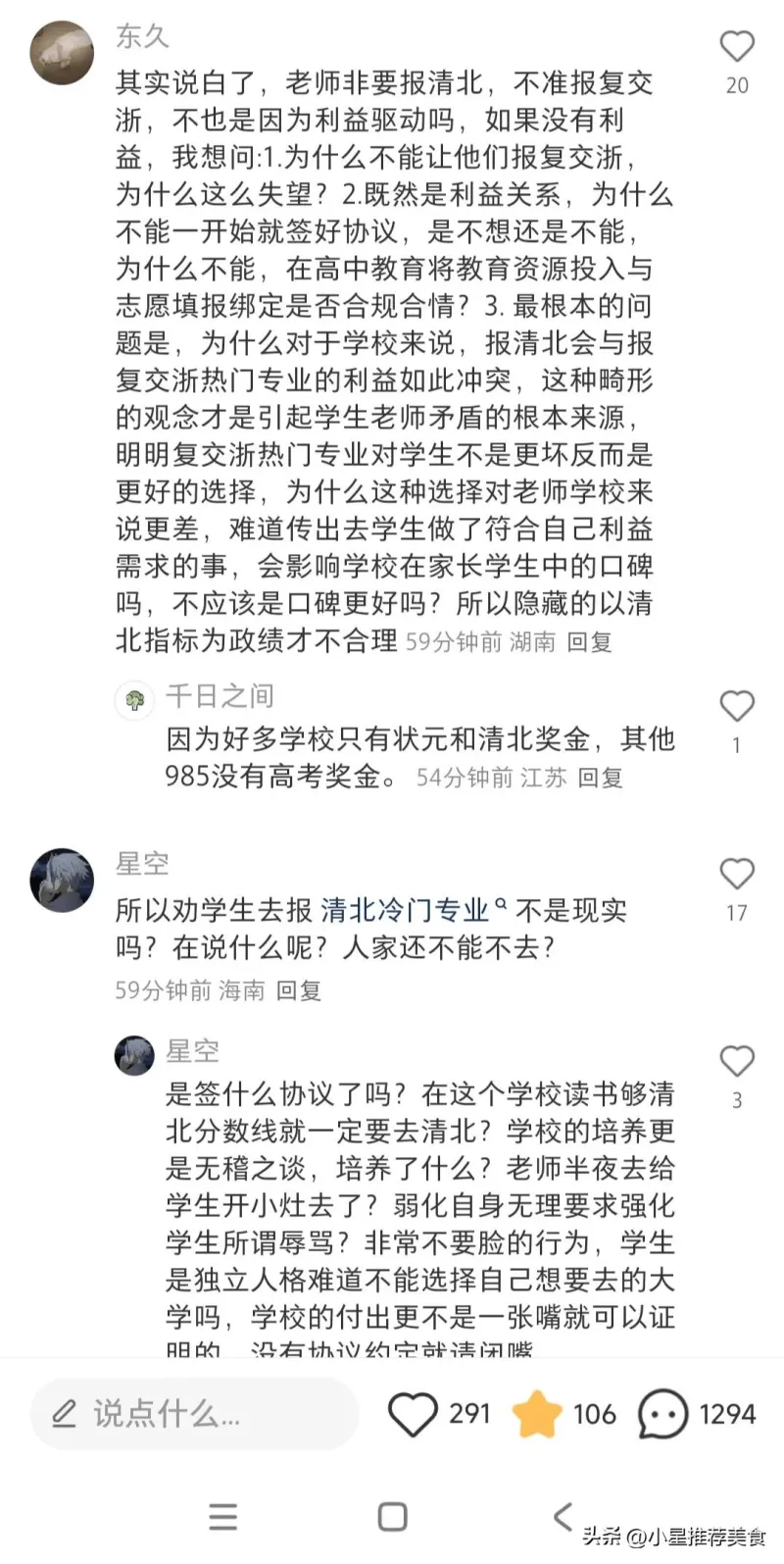Open the 清北冷门专业 search link
784x1564 pixels.
point(407,911)
